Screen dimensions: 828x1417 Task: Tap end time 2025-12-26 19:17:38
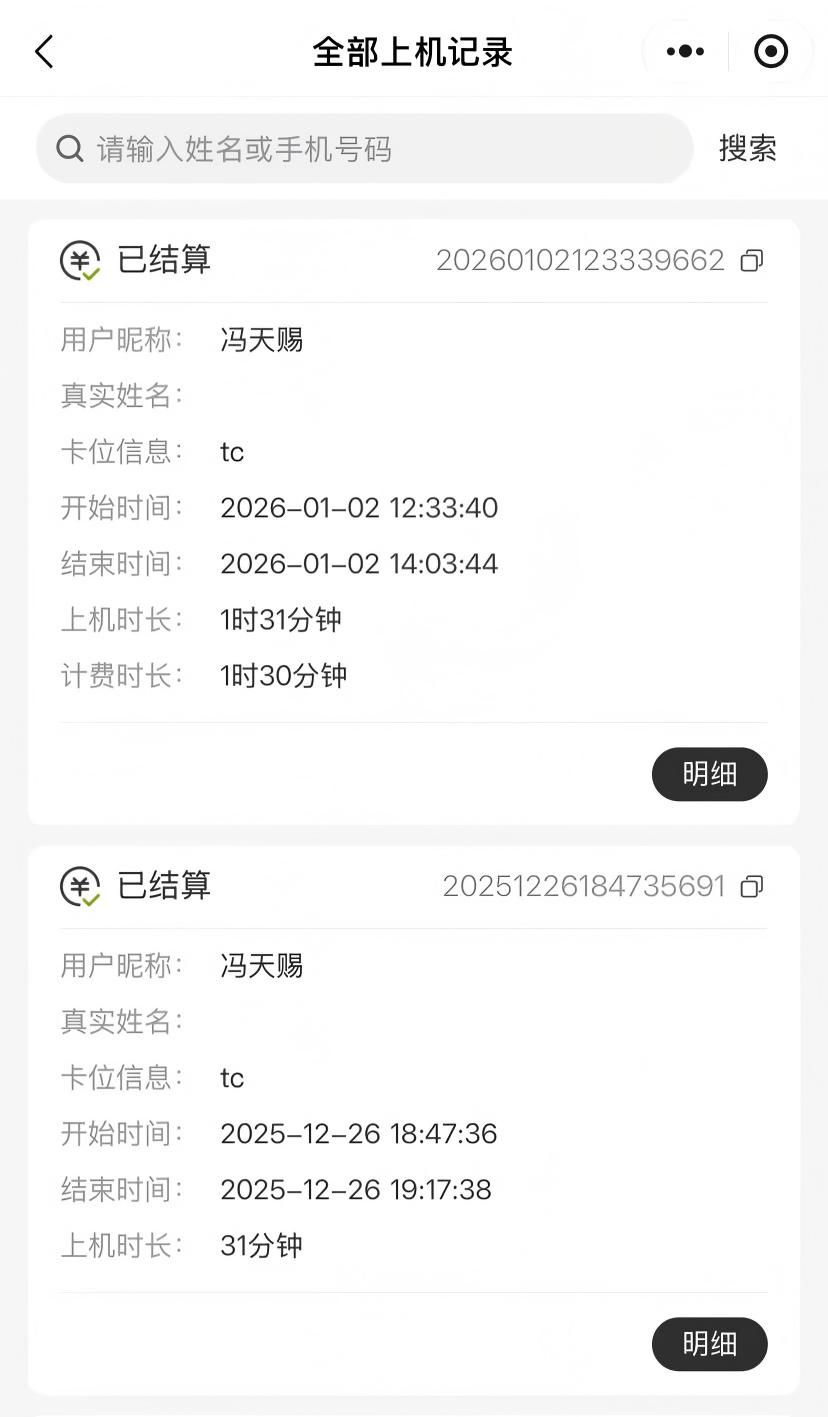tap(358, 1189)
